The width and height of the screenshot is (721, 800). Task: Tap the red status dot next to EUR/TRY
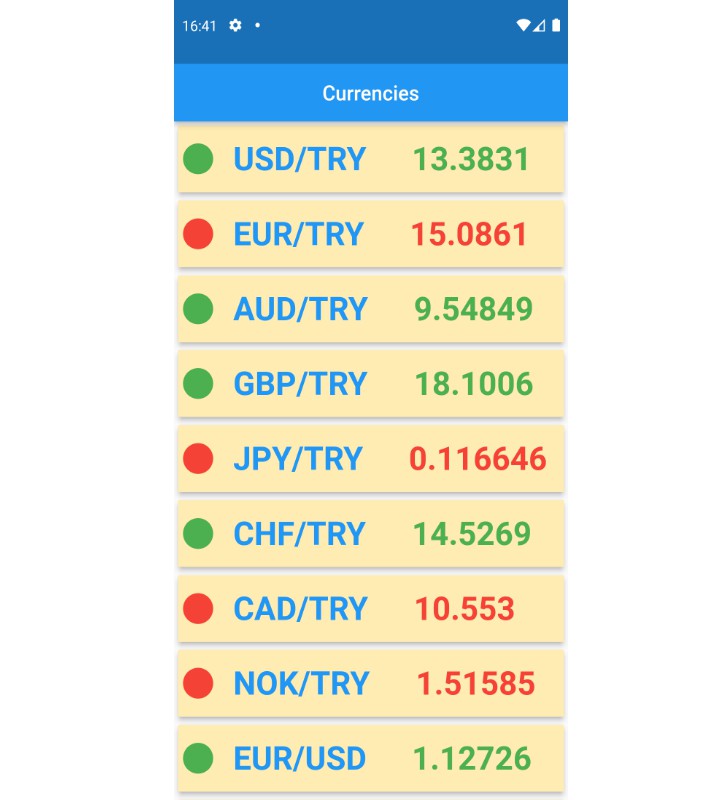point(200,234)
